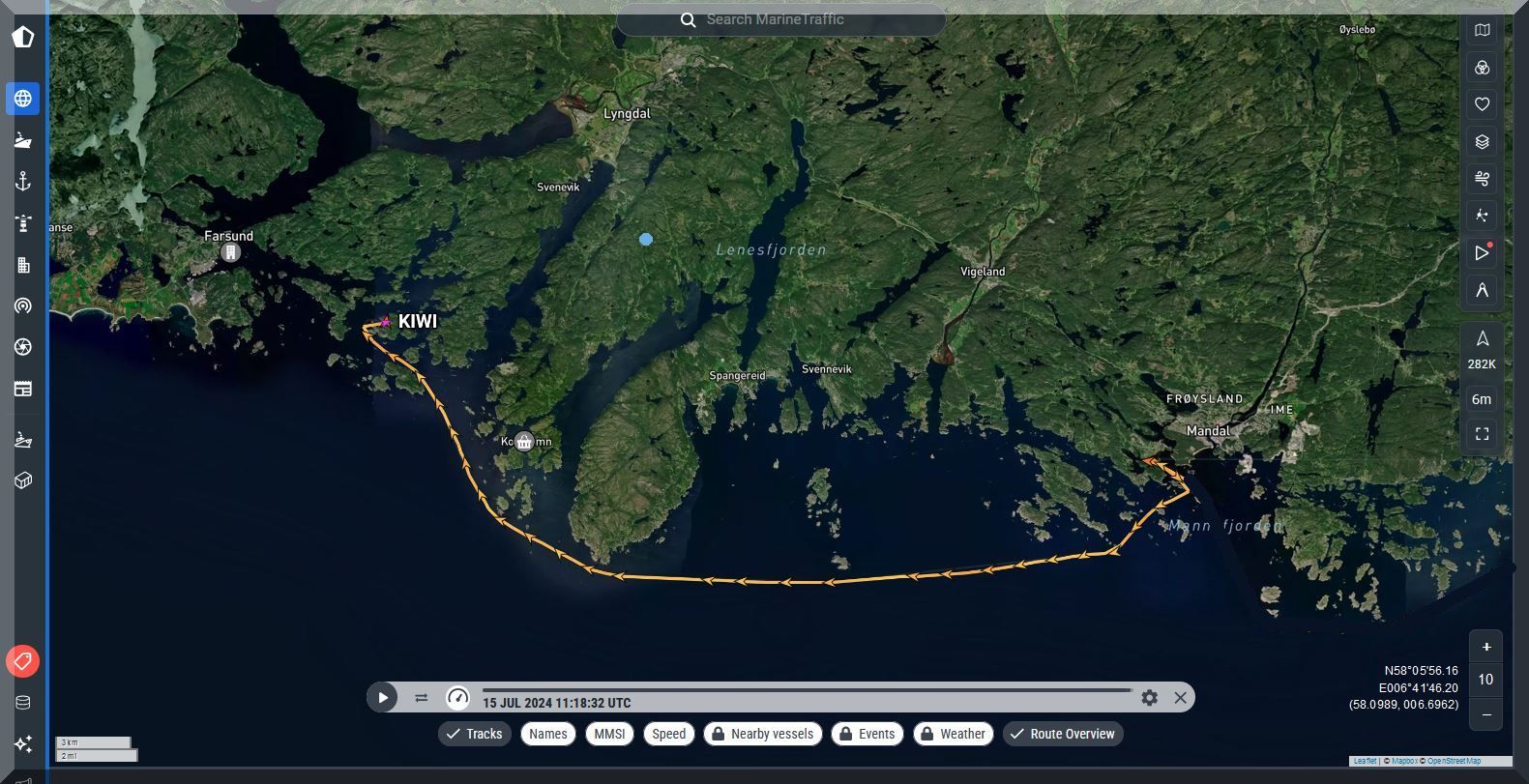Enable the MMSI chip
The image size is (1529, 784).
click(x=609, y=734)
